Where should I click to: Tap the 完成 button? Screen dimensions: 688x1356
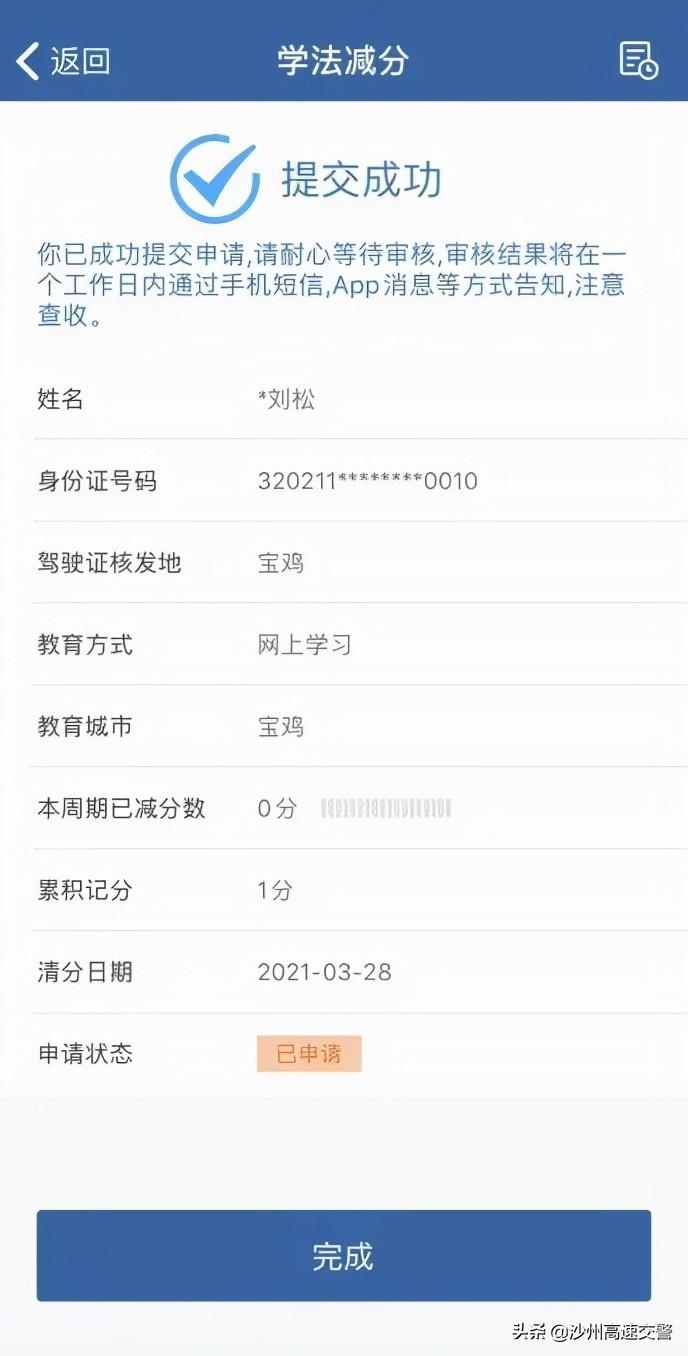point(343,1256)
